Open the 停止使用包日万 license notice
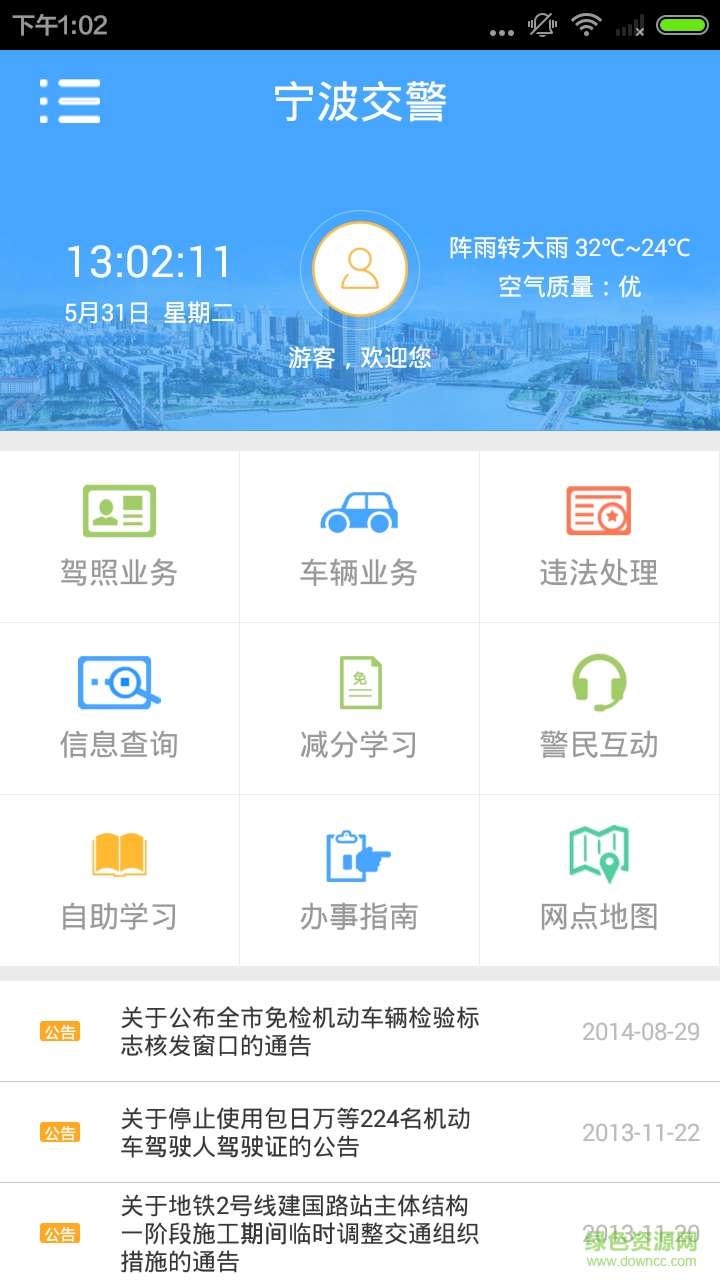This screenshot has width=720, height=1280. (x=298, y=1132)
